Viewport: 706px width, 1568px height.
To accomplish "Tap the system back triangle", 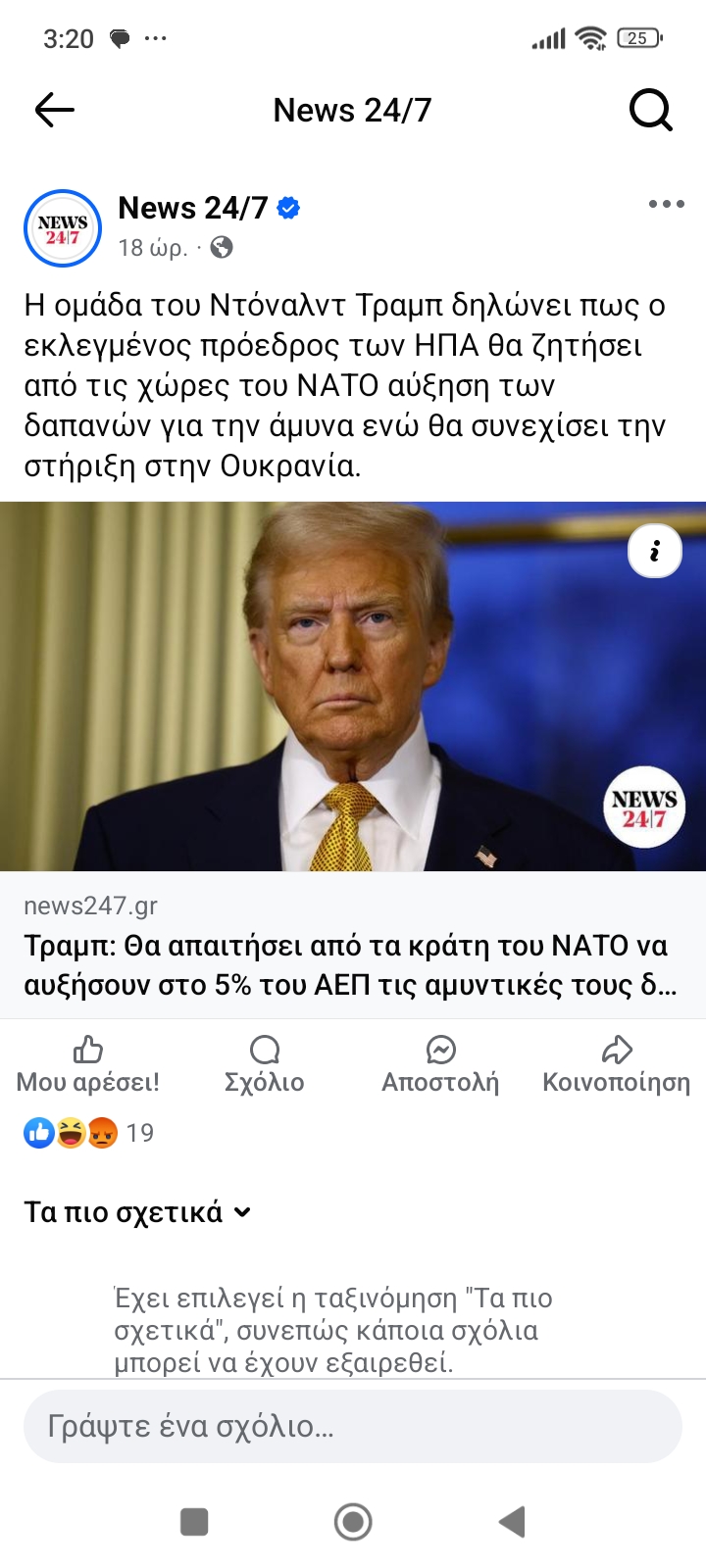I will 512,1522.
